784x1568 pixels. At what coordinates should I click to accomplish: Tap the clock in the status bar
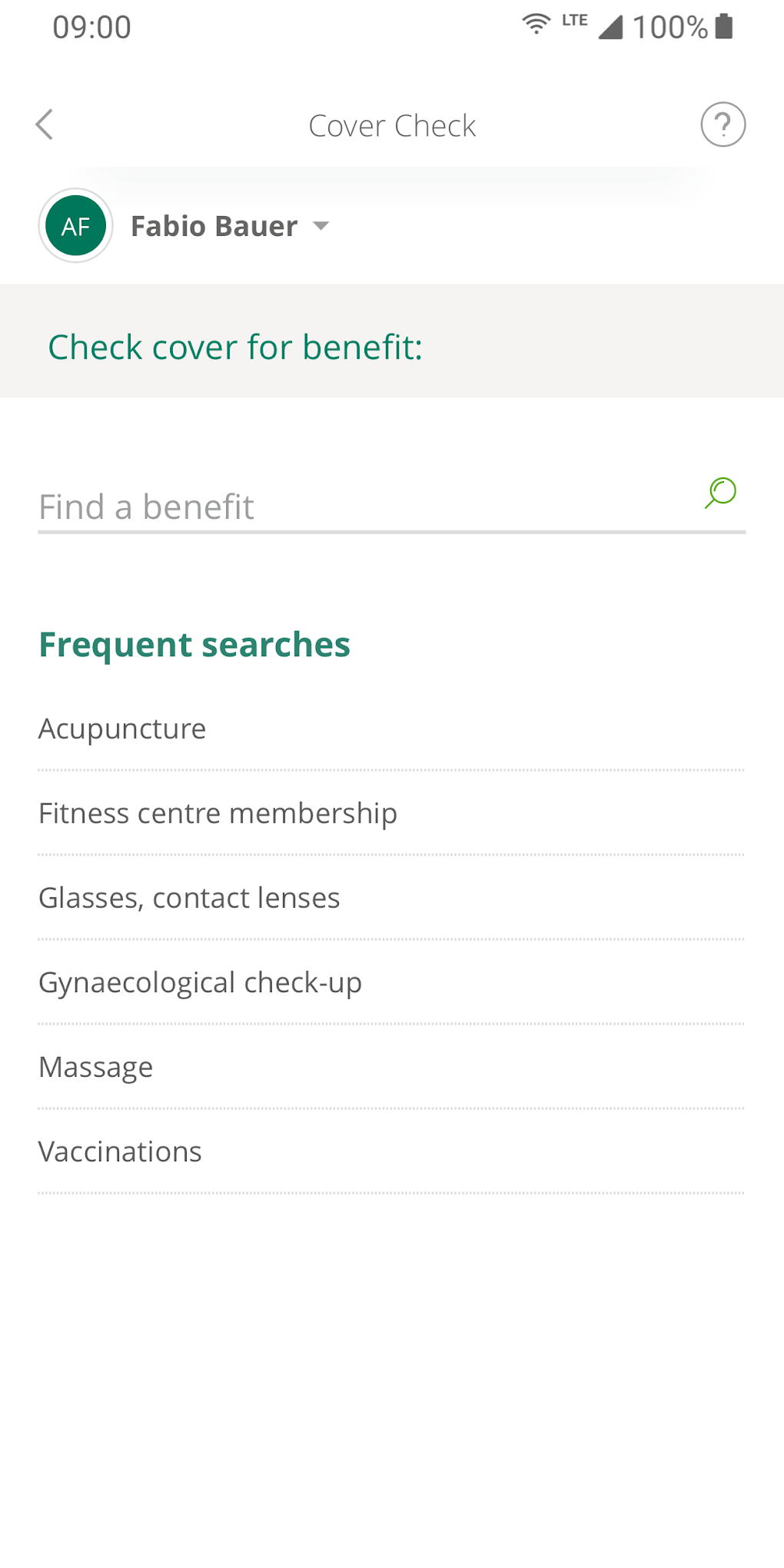coord(91,27)
